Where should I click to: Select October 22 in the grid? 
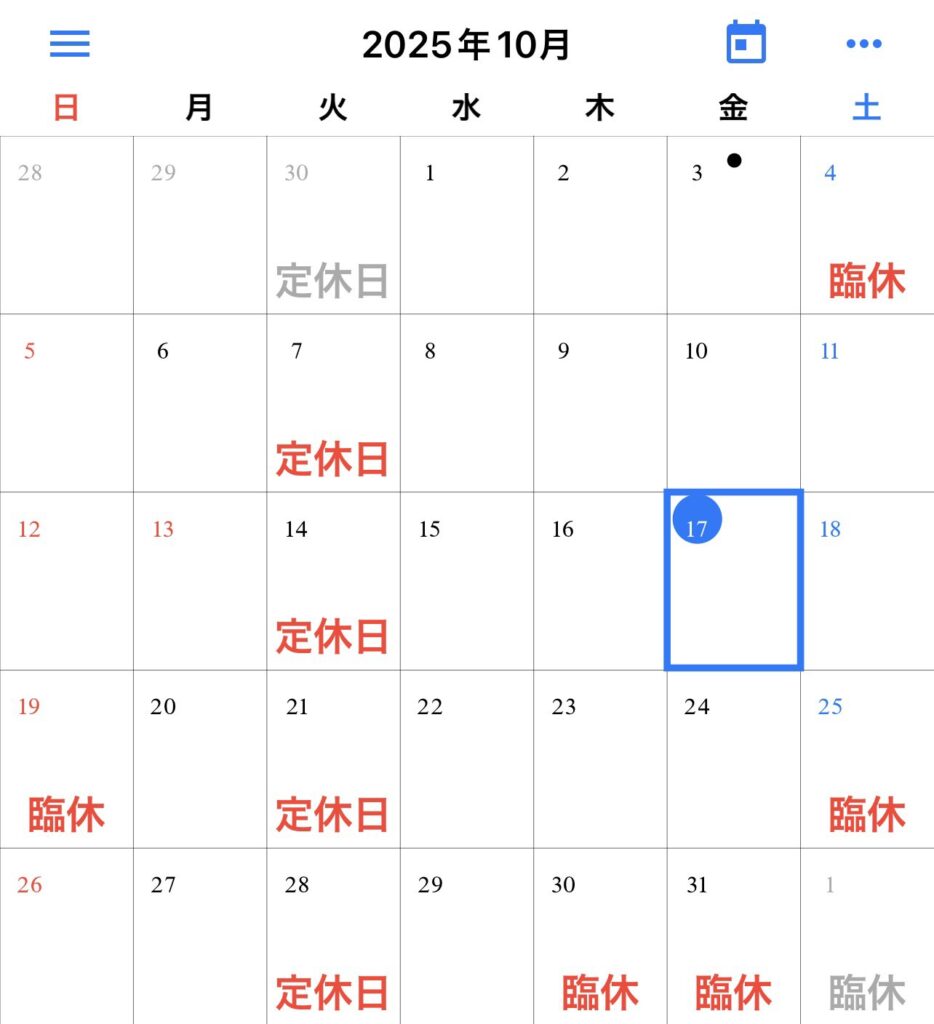click(466, 759)
